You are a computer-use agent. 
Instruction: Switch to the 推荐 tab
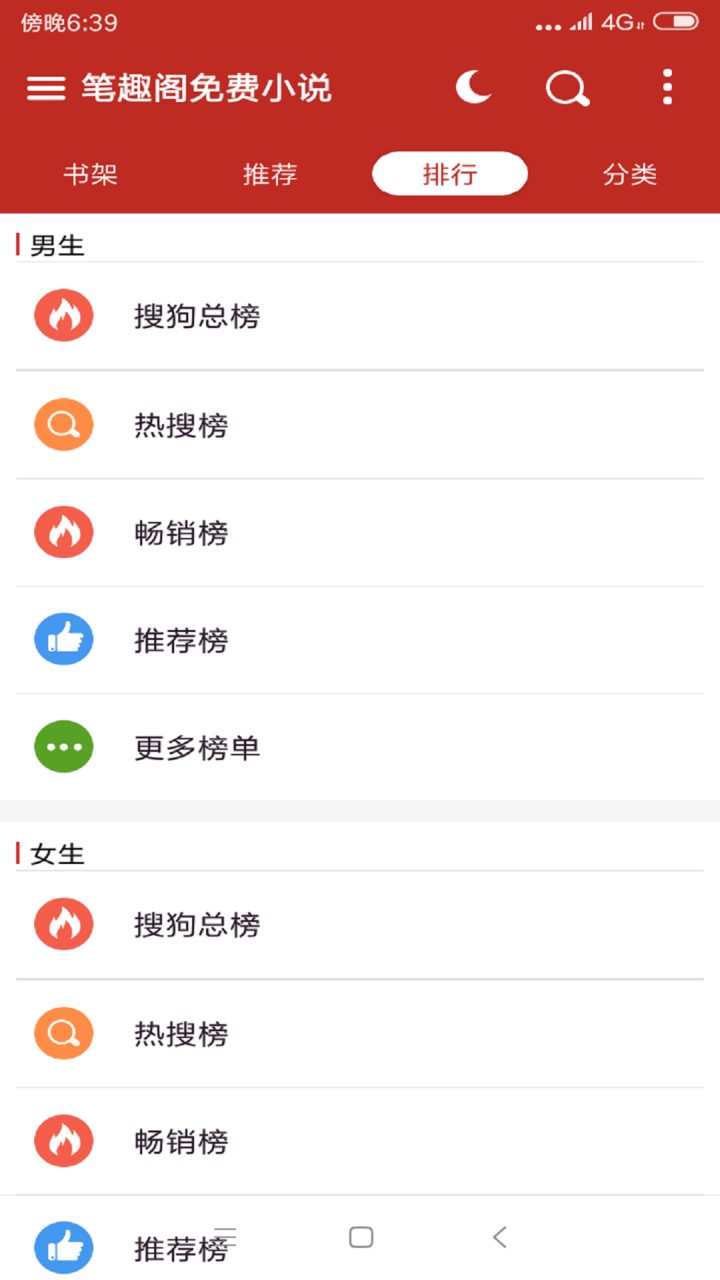click(x=270, y=174)
